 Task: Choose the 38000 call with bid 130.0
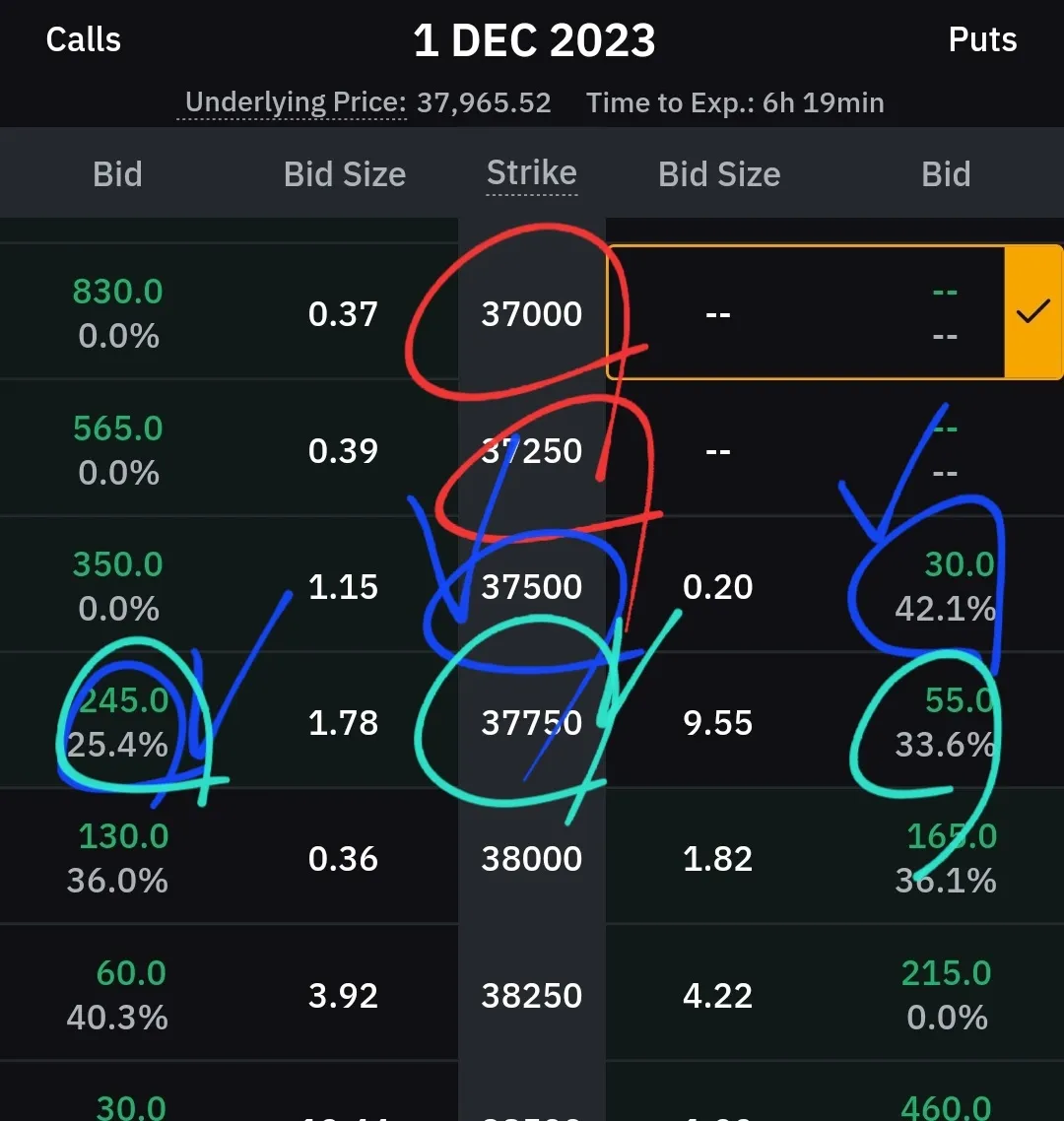(x=118, y=858)
